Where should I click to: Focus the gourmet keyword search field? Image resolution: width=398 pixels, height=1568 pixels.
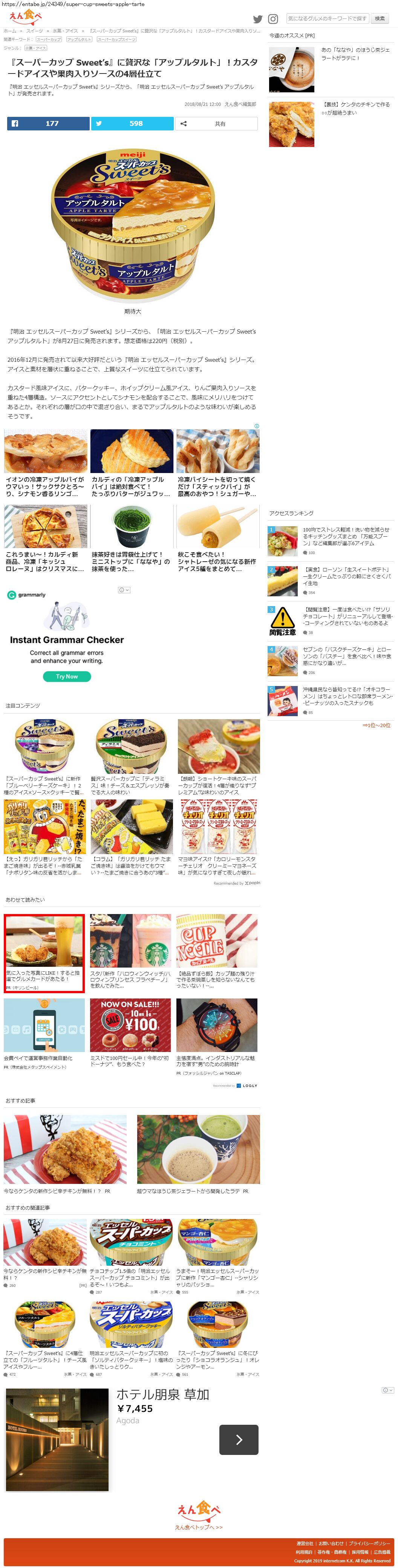[x=328, y=19]
